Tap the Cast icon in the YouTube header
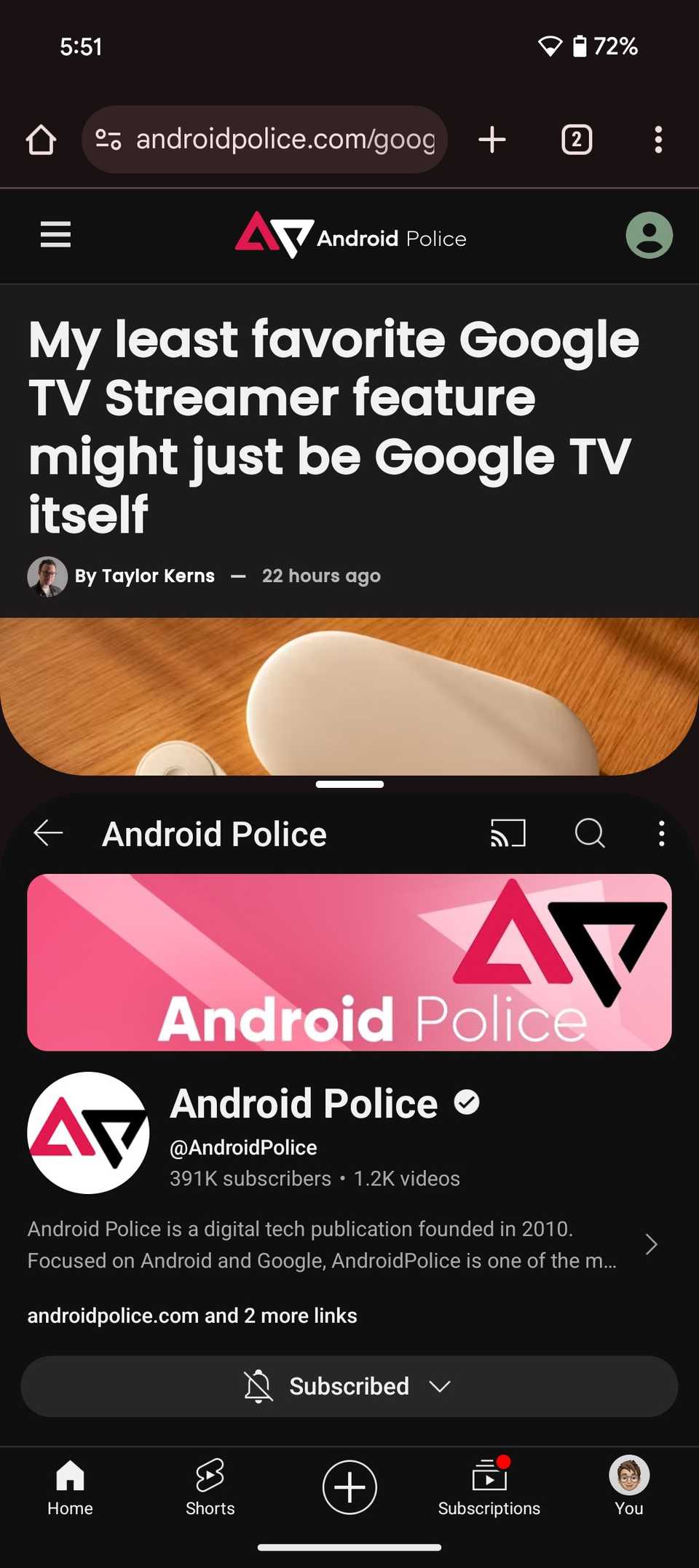This screenshot has height=1568, width=699. 508,834
